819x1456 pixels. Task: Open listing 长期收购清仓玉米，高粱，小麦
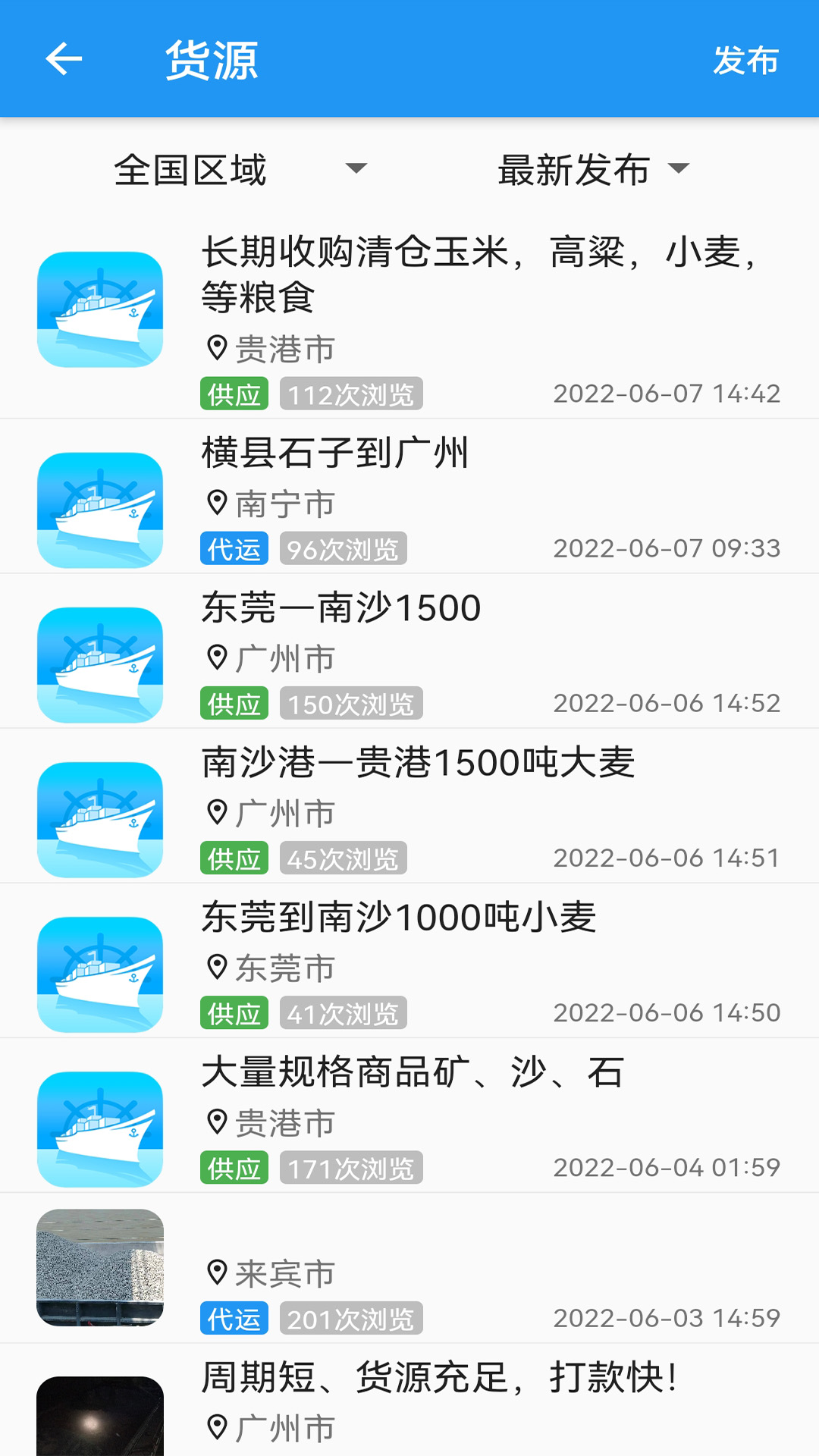(409, 318)
